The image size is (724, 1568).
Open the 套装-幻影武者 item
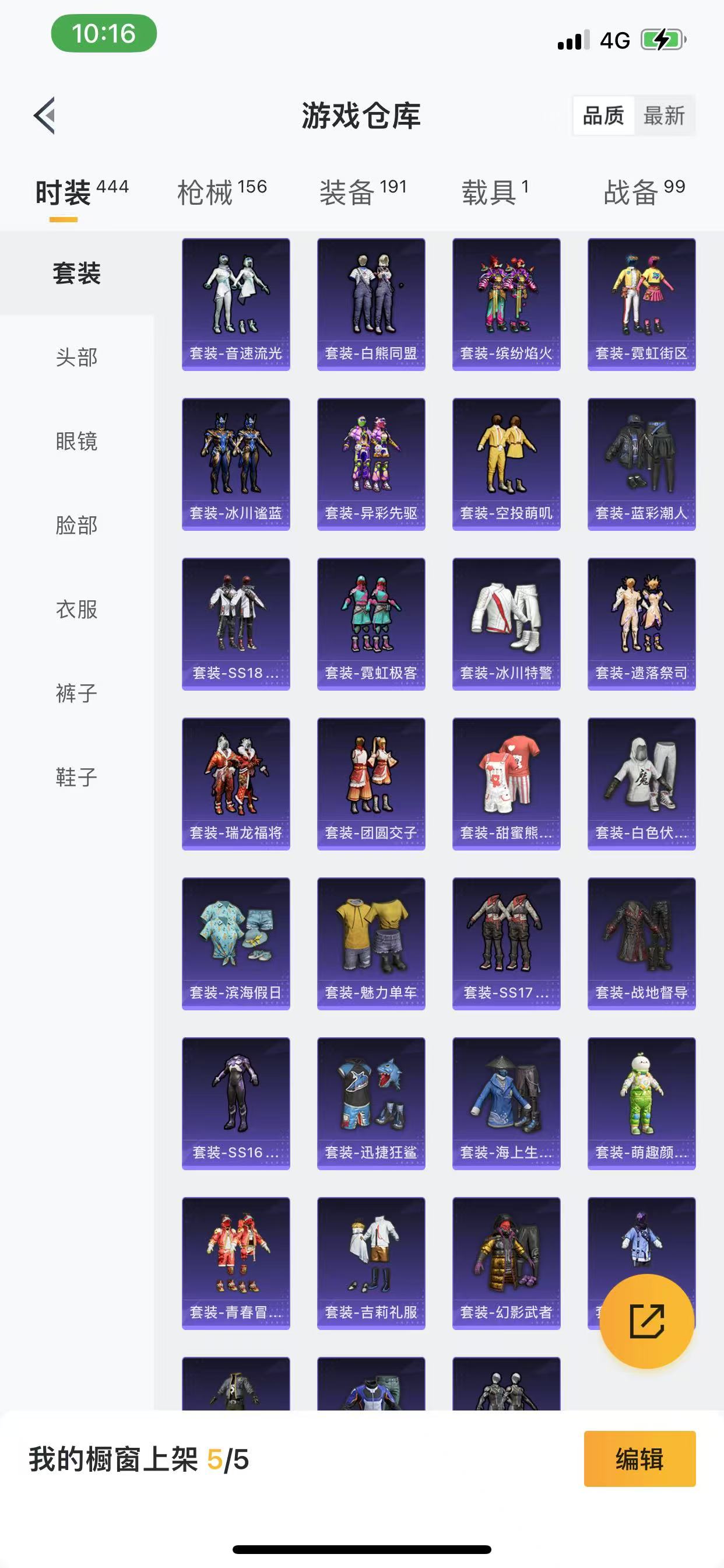click(506, 1262)
